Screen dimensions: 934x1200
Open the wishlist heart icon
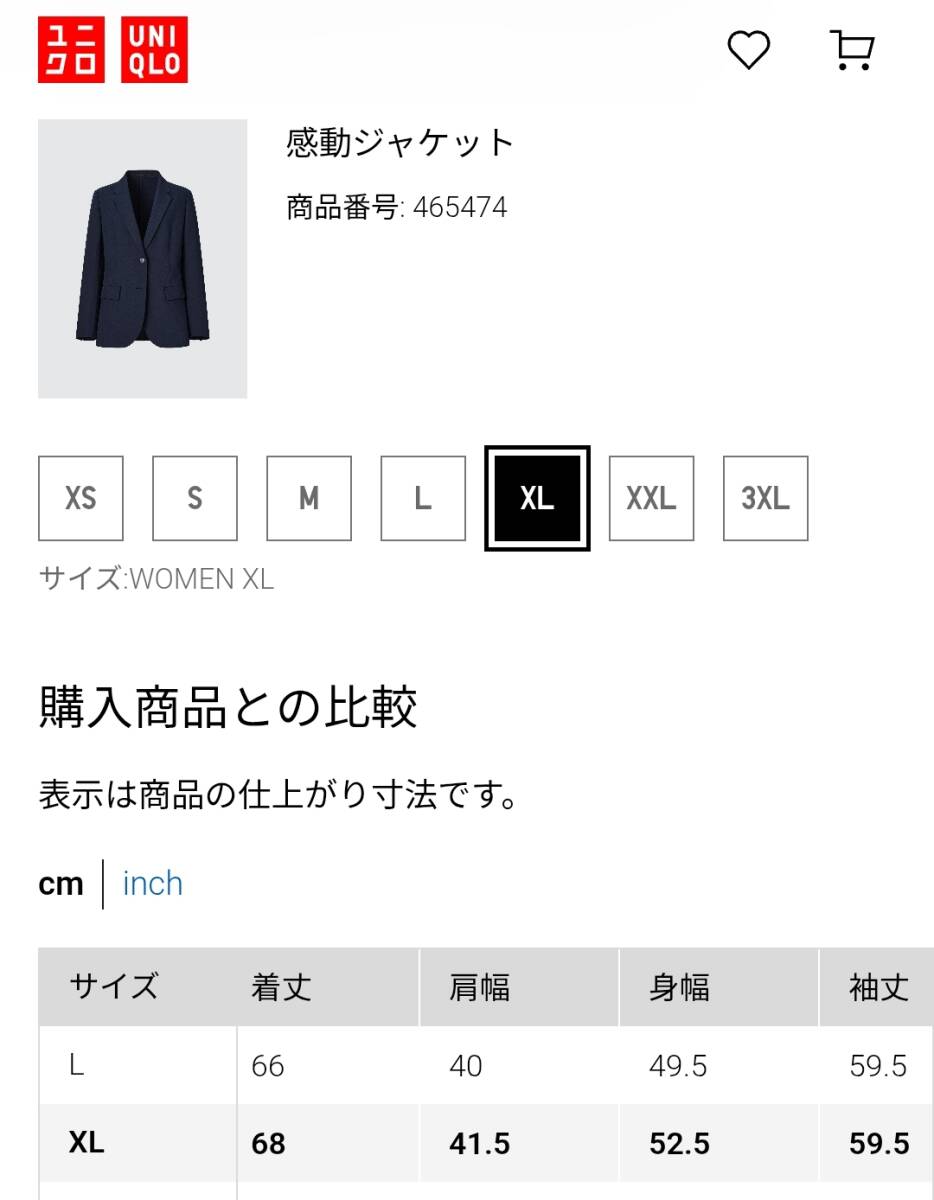(748, 50)
